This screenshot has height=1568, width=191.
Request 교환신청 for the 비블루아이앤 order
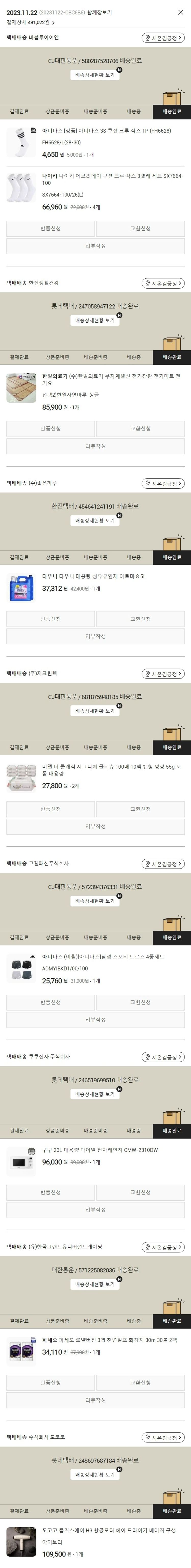coord(140,228)
